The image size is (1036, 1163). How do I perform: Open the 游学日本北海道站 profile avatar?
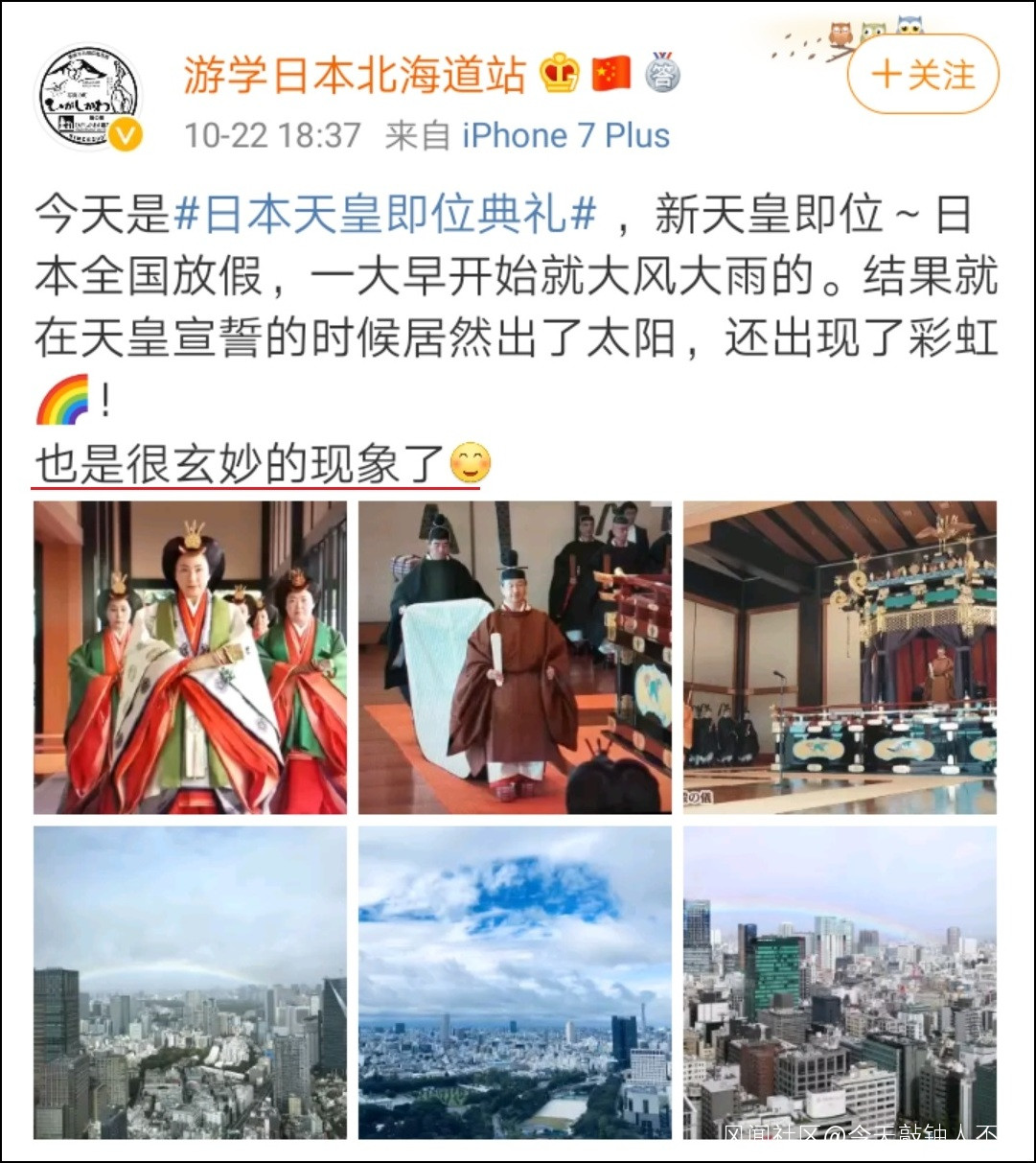pyautogui.click(x=88, y=98)
